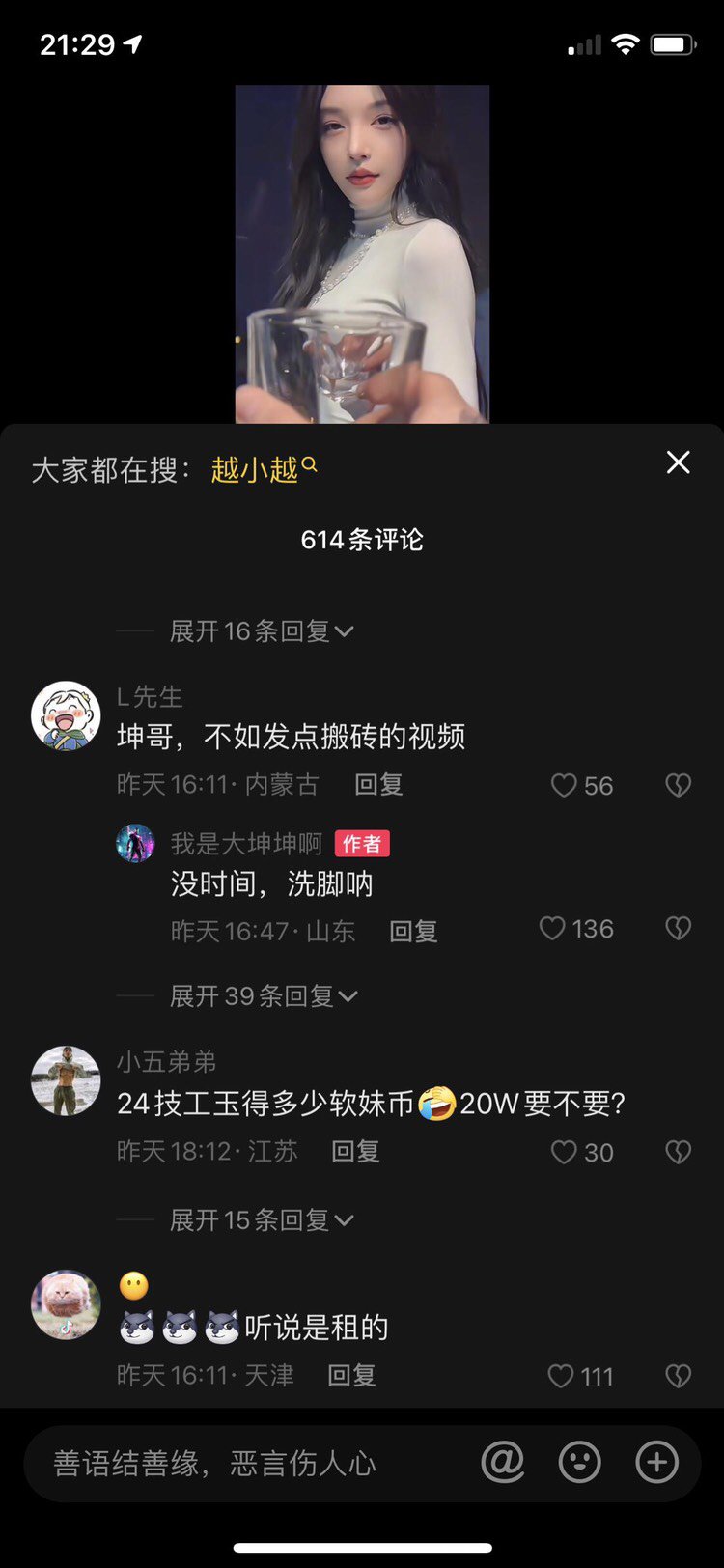The image size is (724, 1568).
Task: Expand the 39 hidden replies
Action: click(x=264, y=995)
